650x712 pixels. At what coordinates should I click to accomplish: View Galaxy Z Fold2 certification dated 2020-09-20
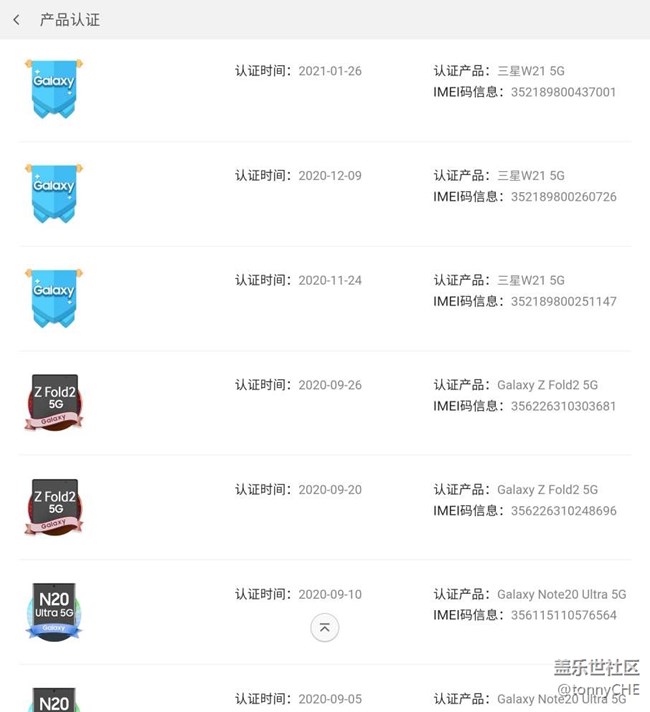coord(325,508)
